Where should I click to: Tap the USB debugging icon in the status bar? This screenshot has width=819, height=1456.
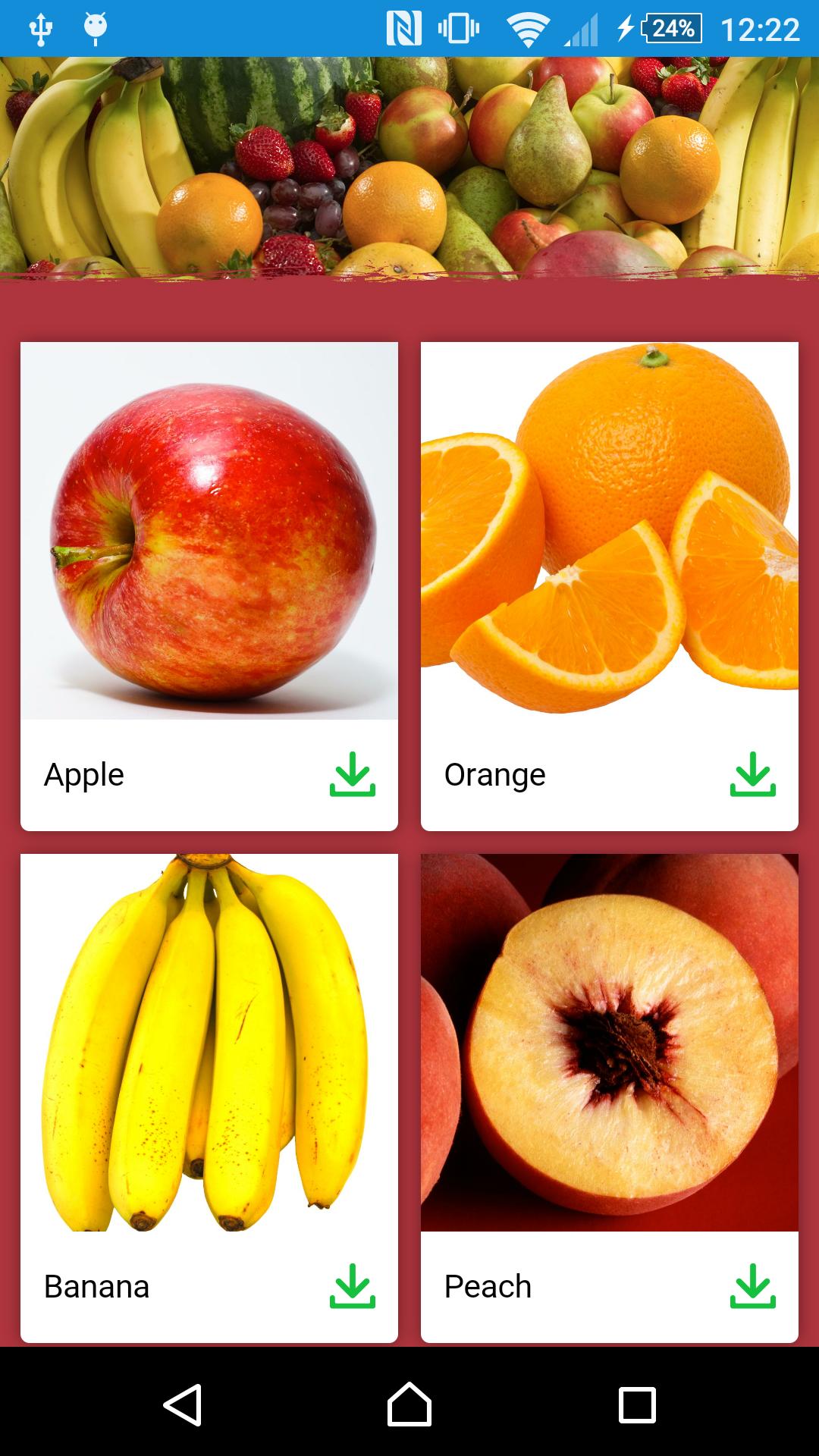[x=39, y=29]
